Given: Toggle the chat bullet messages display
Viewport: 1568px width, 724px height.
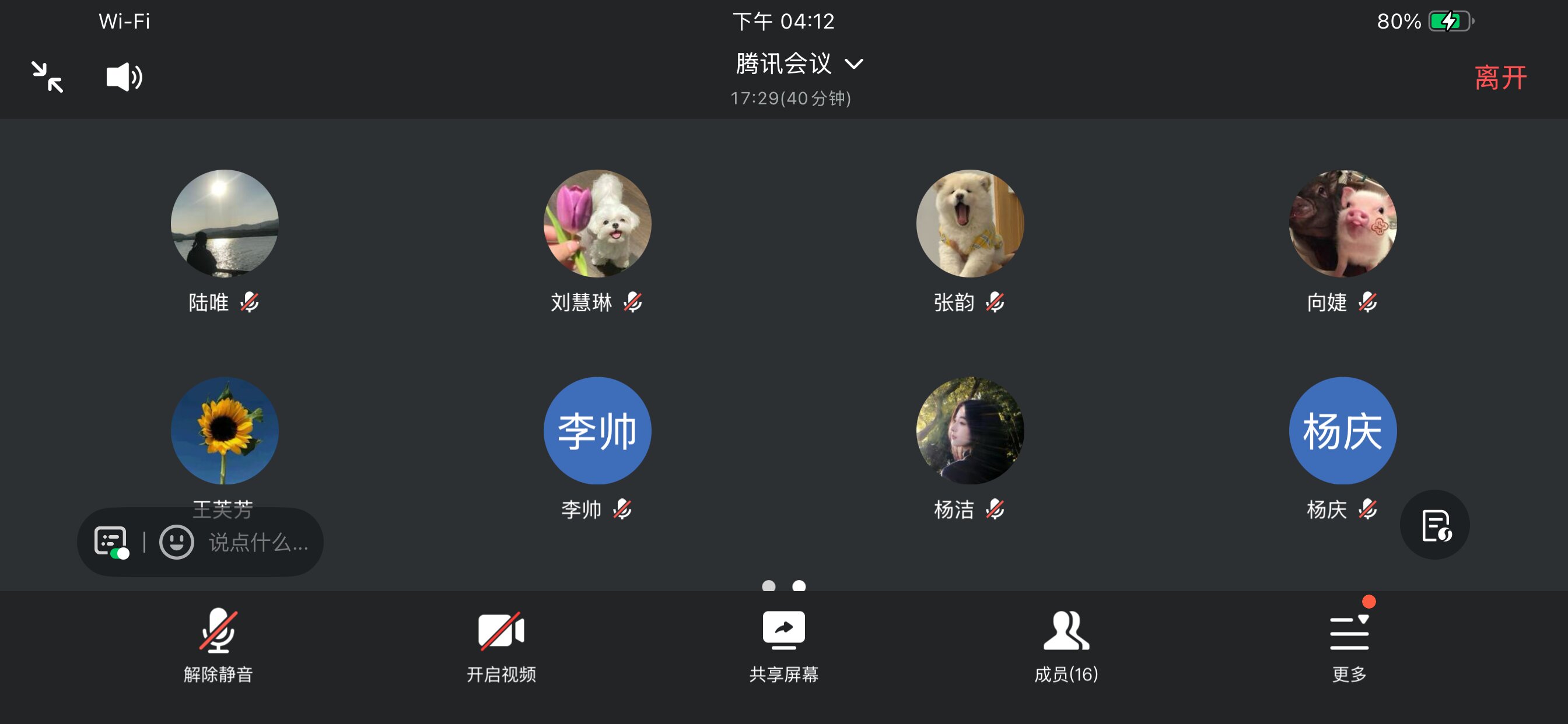Looking at the screenshot, I should click(x=111, y=542).
